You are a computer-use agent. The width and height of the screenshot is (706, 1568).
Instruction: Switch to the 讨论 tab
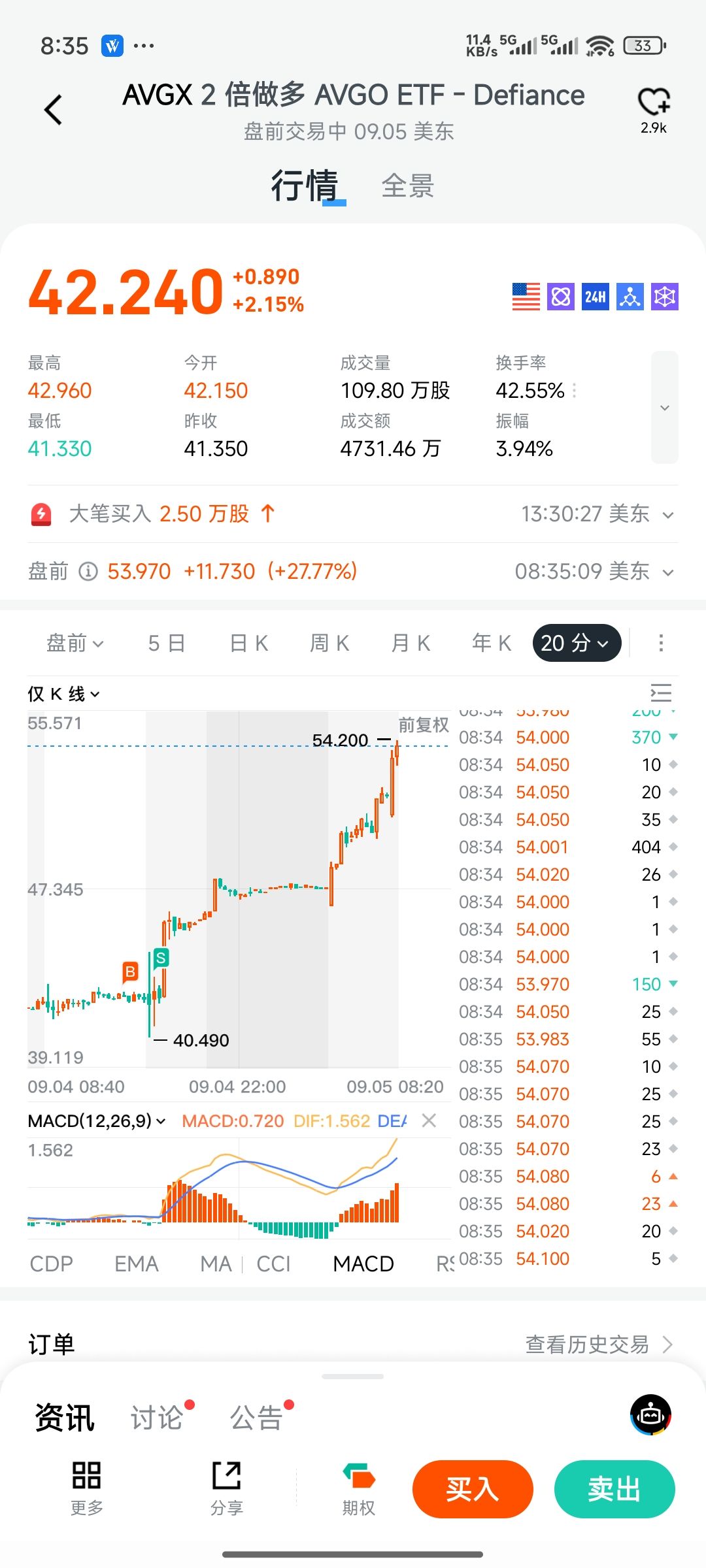[158, 1418]
